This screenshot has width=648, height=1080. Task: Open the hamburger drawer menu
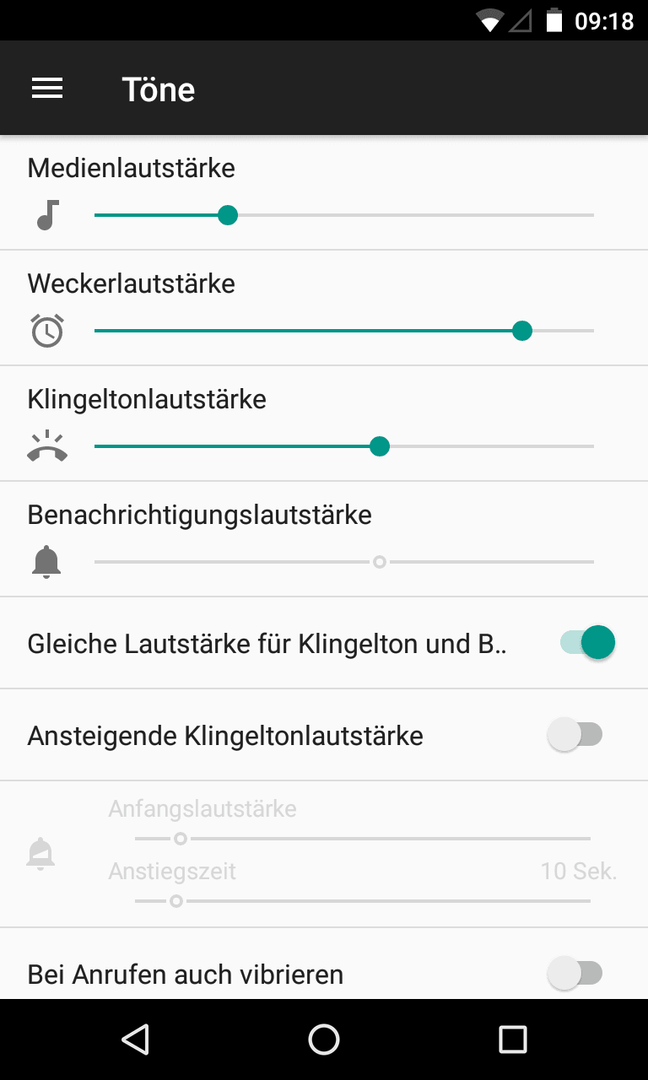[x=48, y=89]
